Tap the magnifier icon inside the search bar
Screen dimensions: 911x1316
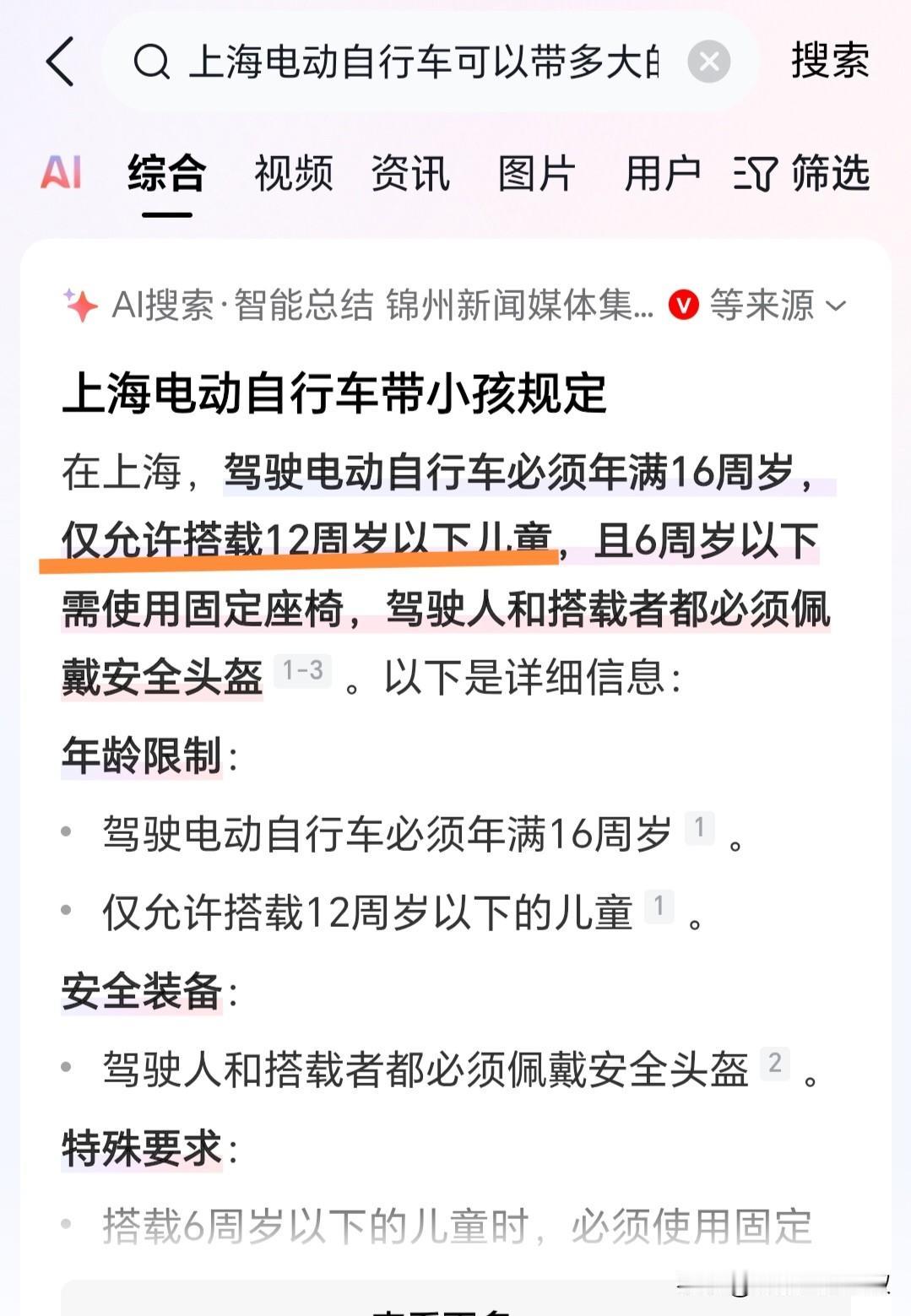pos(152,61)
